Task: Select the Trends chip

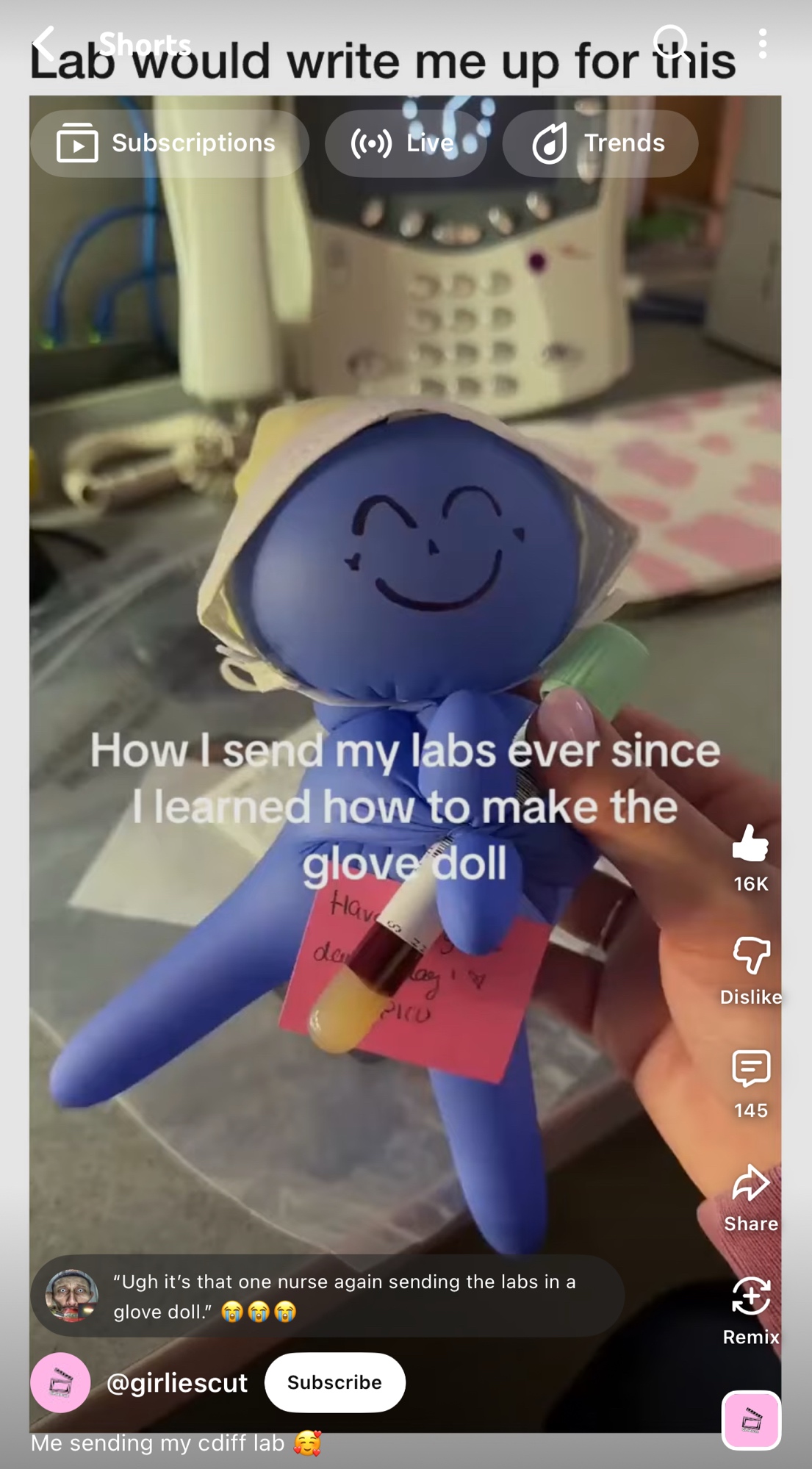Action: coord(600,143)
